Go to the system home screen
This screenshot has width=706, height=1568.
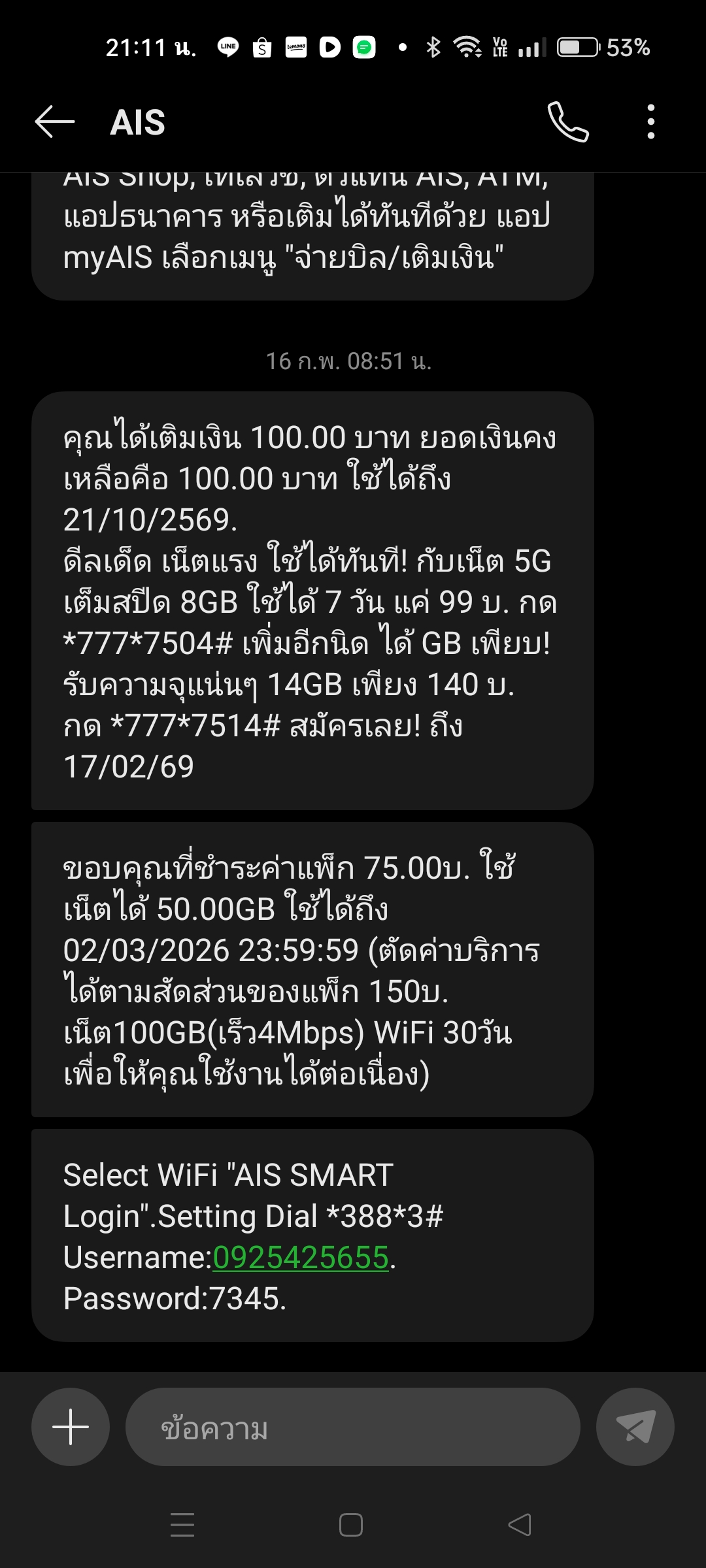point(351,1525)
